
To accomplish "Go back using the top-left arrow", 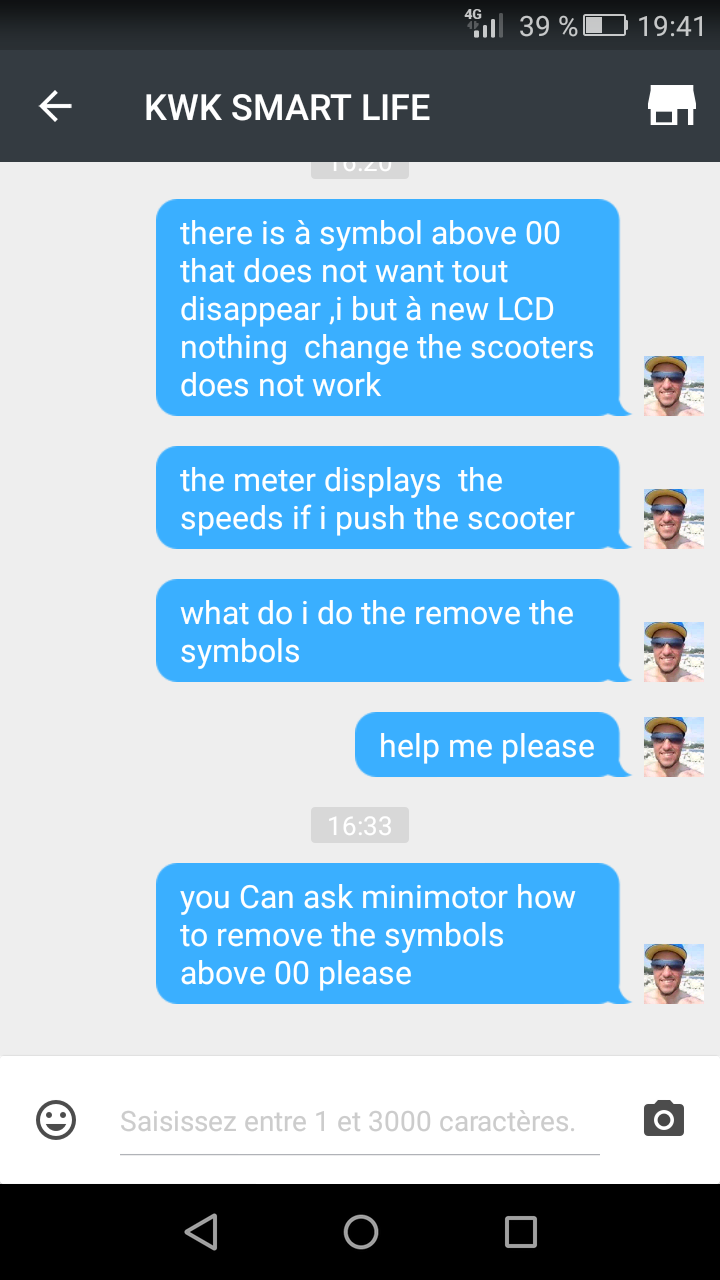I will [x=55, y=106].
